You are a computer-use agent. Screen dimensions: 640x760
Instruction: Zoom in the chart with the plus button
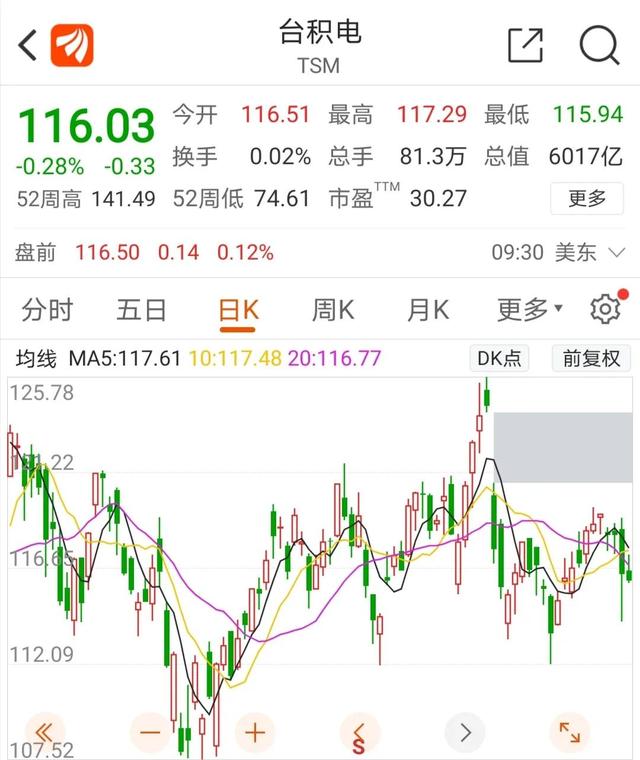coord(255,732)
